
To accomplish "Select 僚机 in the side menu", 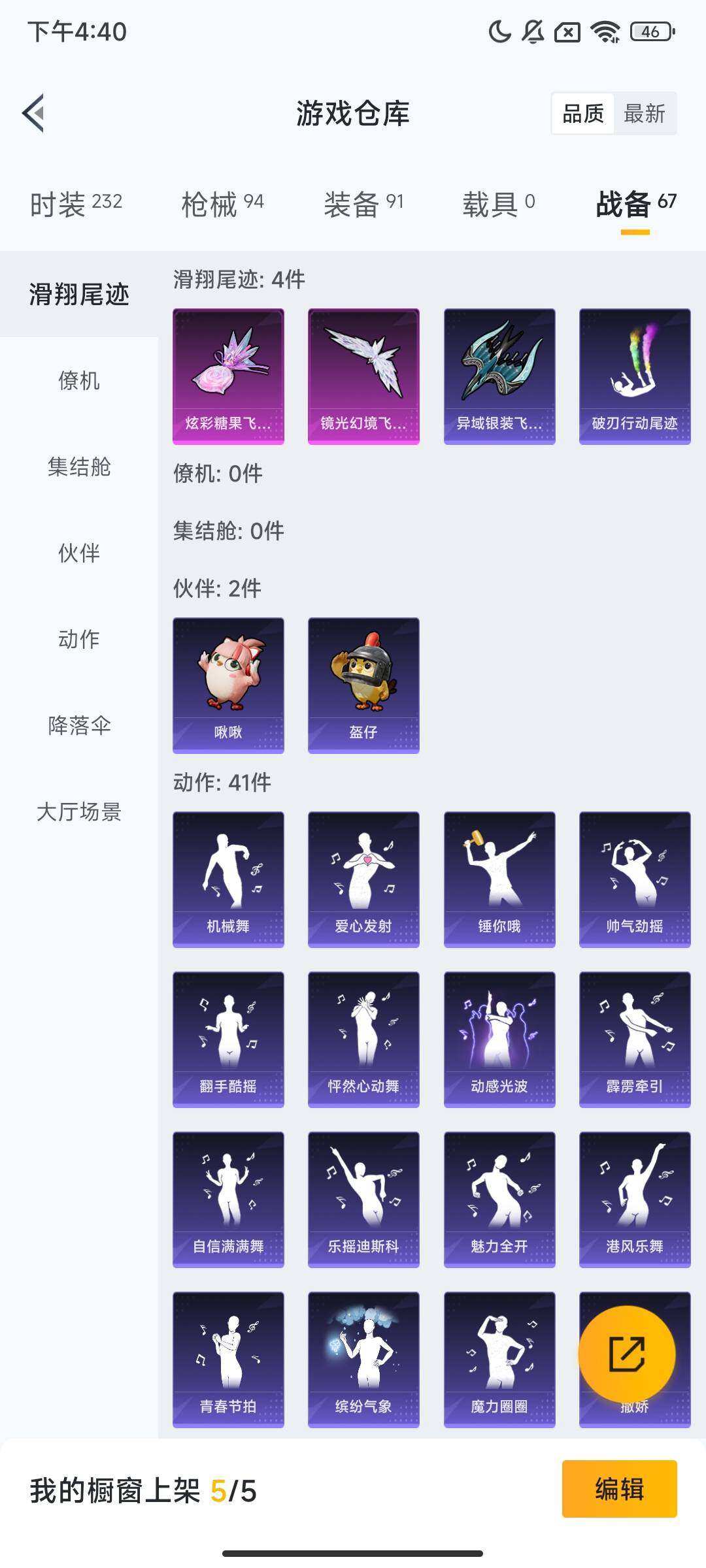I will 79,380.
